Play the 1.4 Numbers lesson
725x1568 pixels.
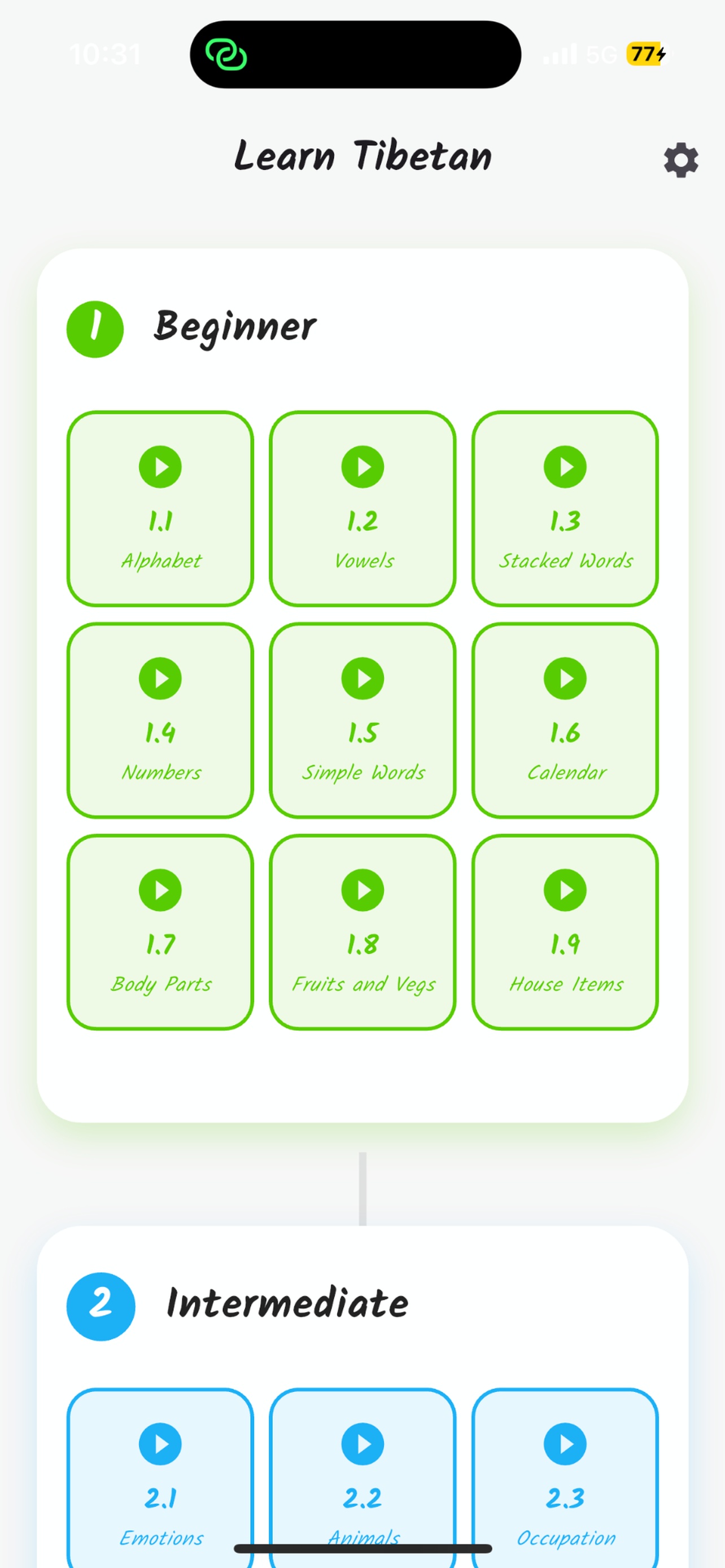tap(160, 677)
